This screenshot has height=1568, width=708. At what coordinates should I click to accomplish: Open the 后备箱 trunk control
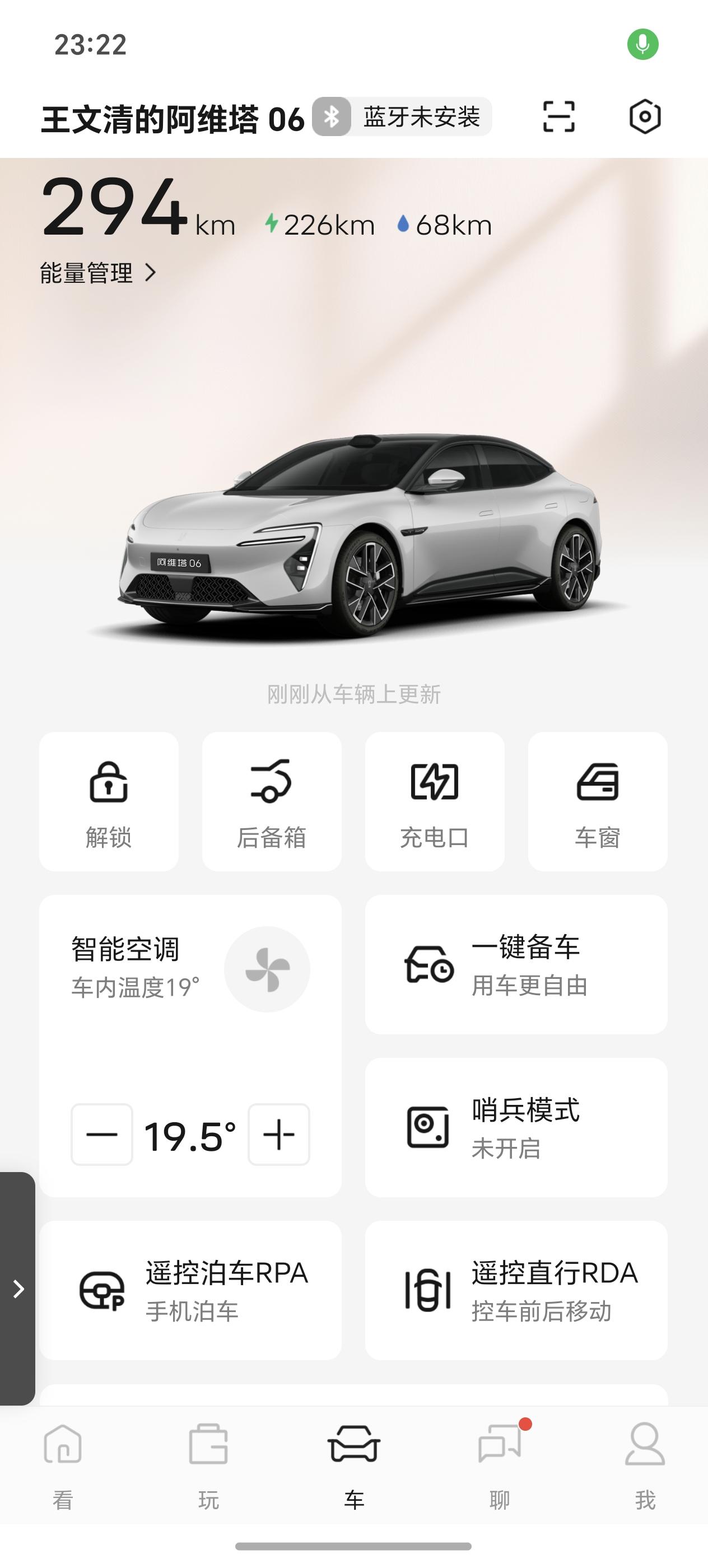(x=272, y=801)
